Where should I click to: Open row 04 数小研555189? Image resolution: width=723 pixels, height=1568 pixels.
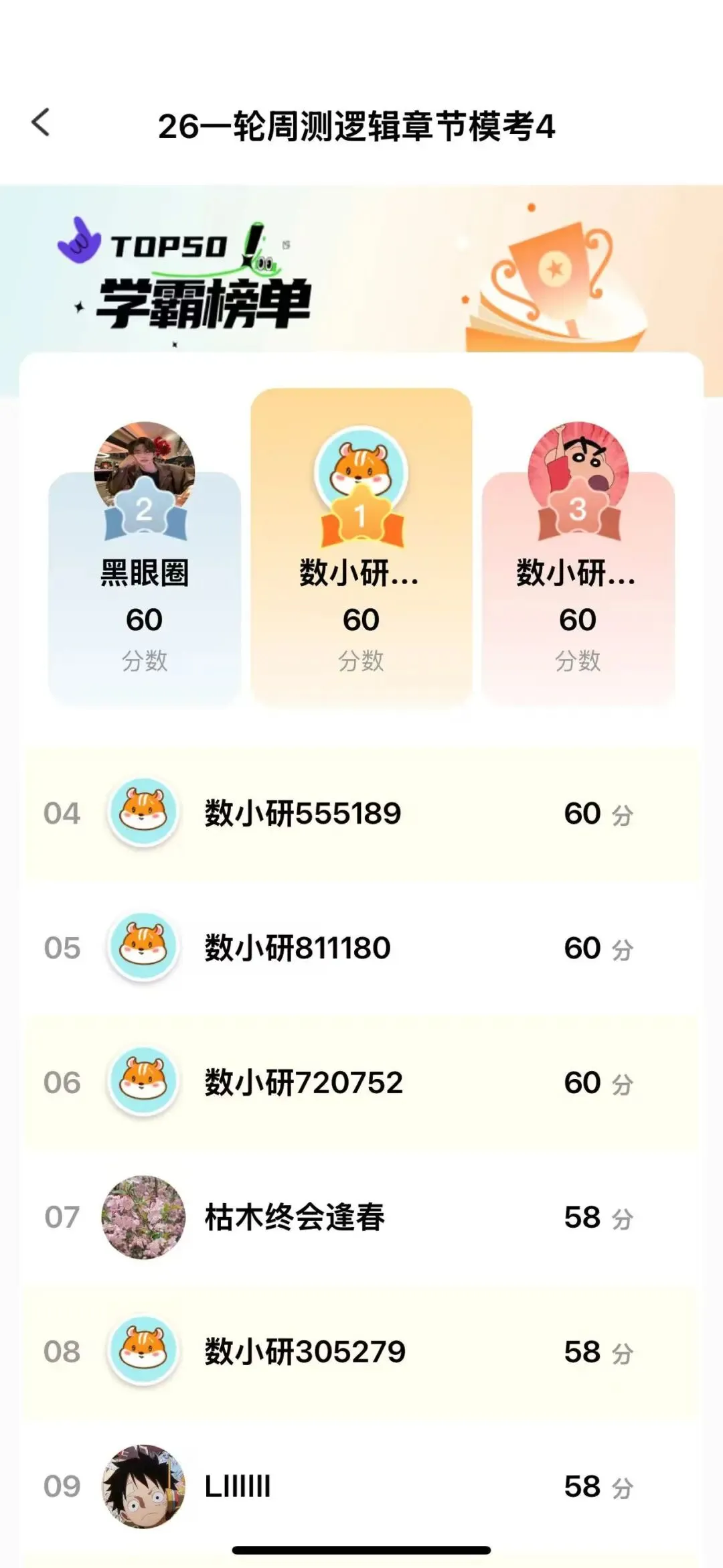[361, 814]
